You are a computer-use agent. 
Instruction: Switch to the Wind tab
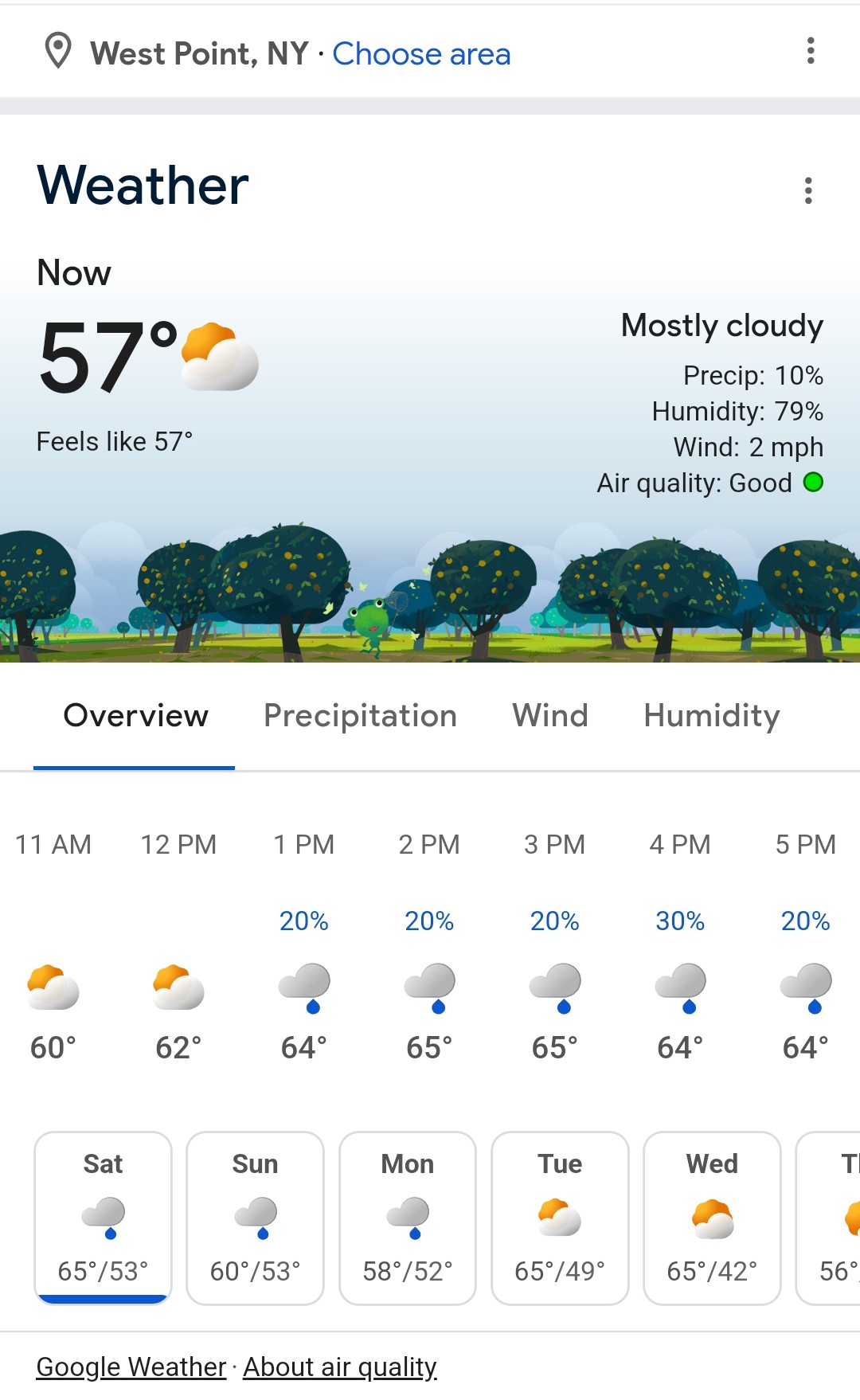coord(550,716)
